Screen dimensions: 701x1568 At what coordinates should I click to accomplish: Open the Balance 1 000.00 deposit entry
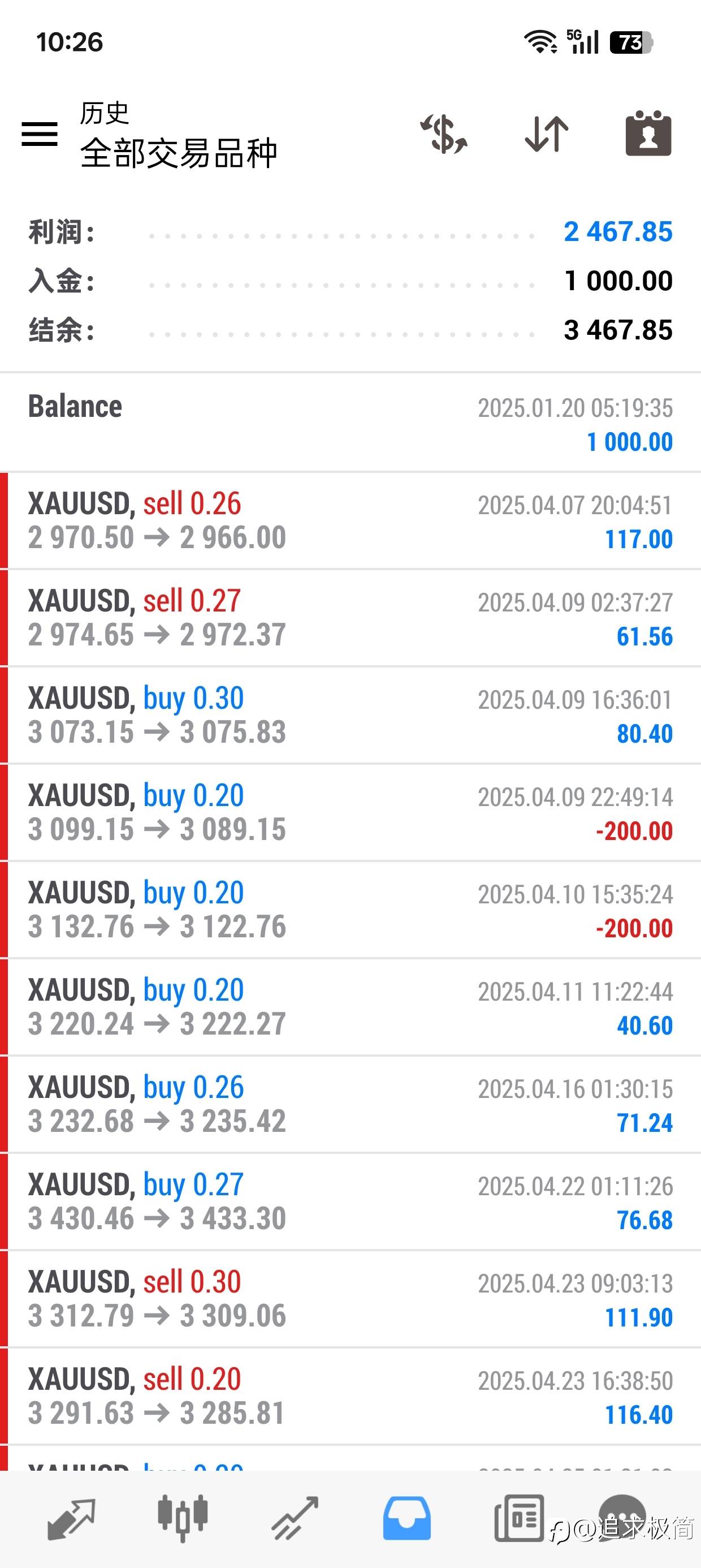click(x=350, y=423)
